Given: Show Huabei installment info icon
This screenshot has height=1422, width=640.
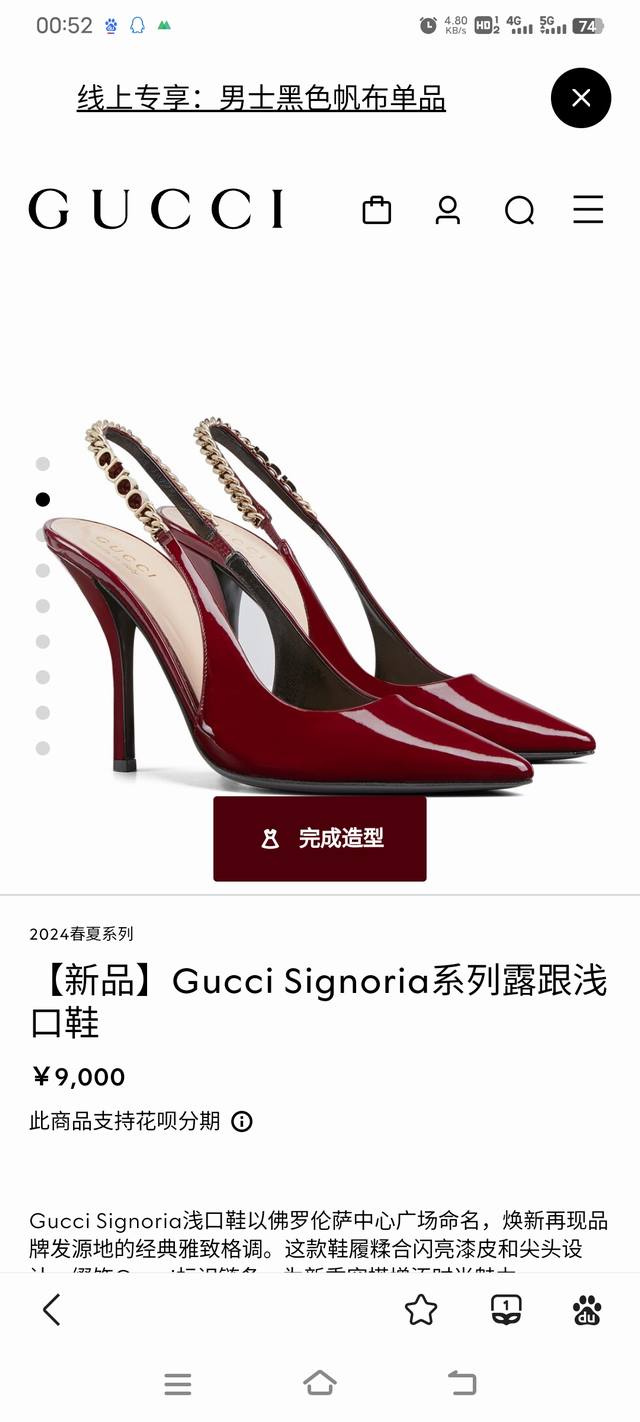Looking at the screenshot, I should [x=242, y=1121].
